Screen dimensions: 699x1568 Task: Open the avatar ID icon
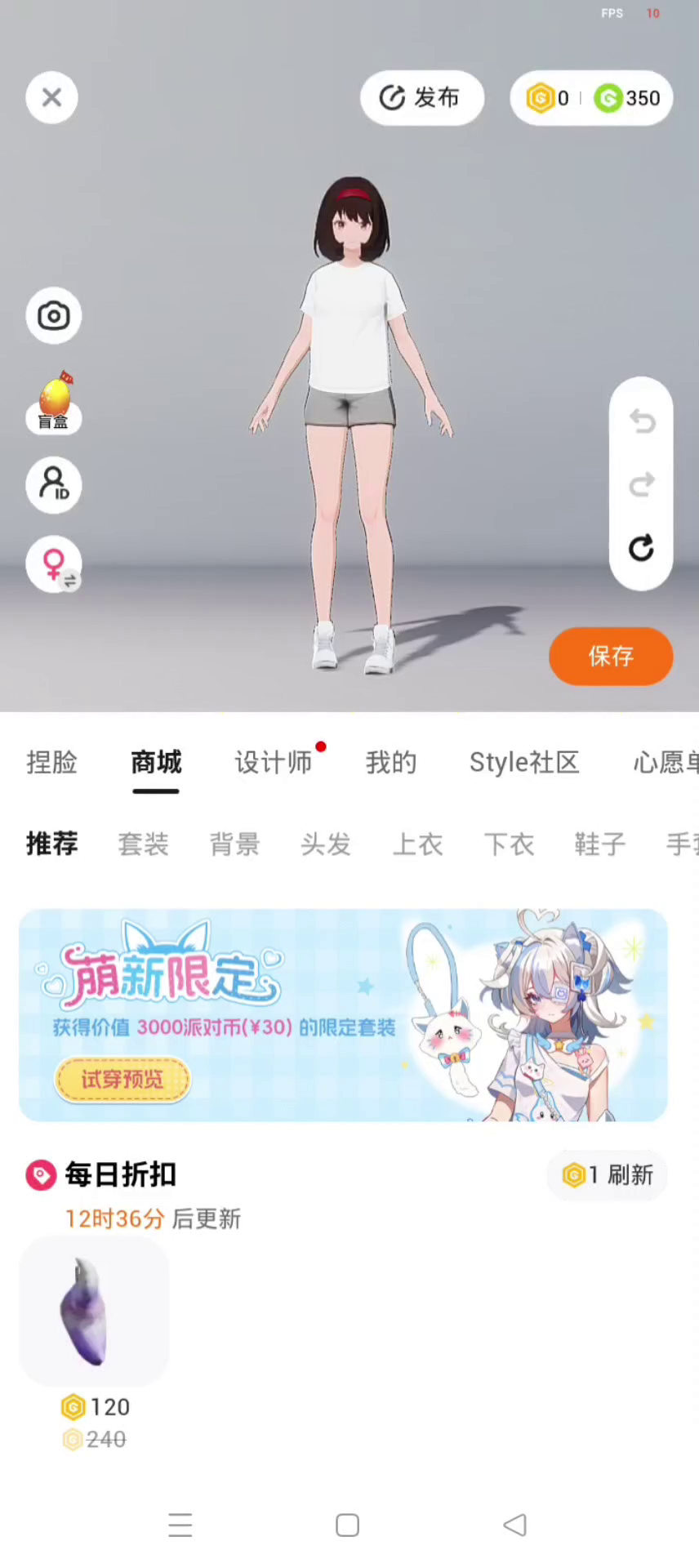[54, 485]
